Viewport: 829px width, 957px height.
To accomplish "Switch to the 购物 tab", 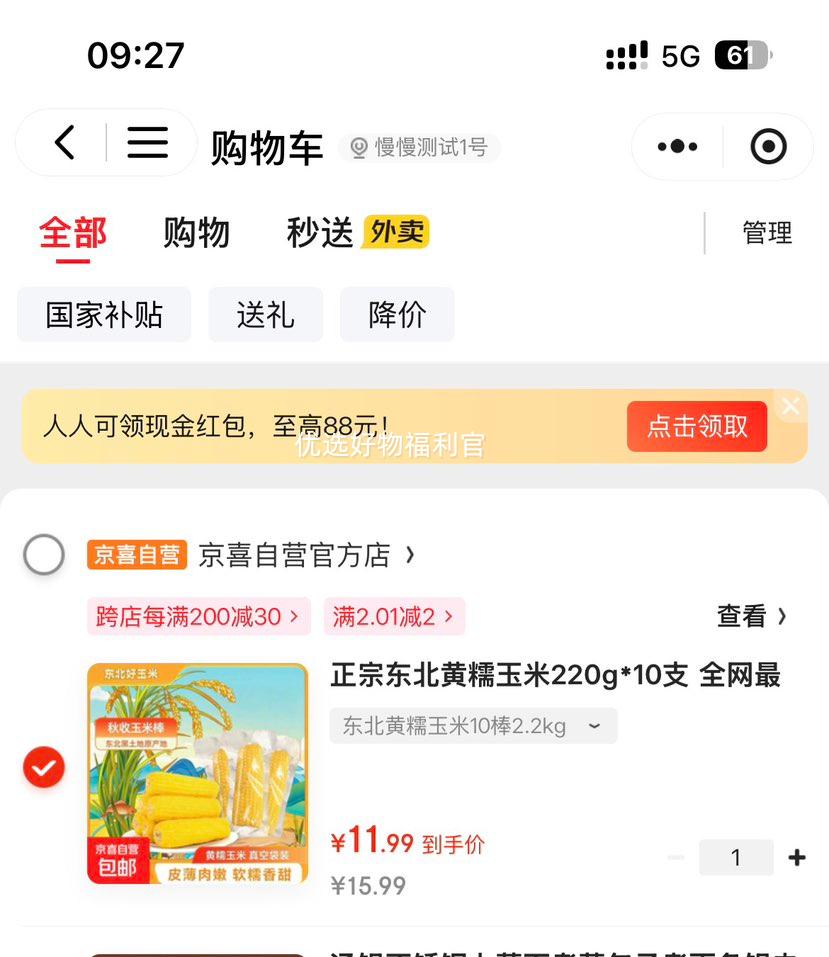I will (195, 233).
